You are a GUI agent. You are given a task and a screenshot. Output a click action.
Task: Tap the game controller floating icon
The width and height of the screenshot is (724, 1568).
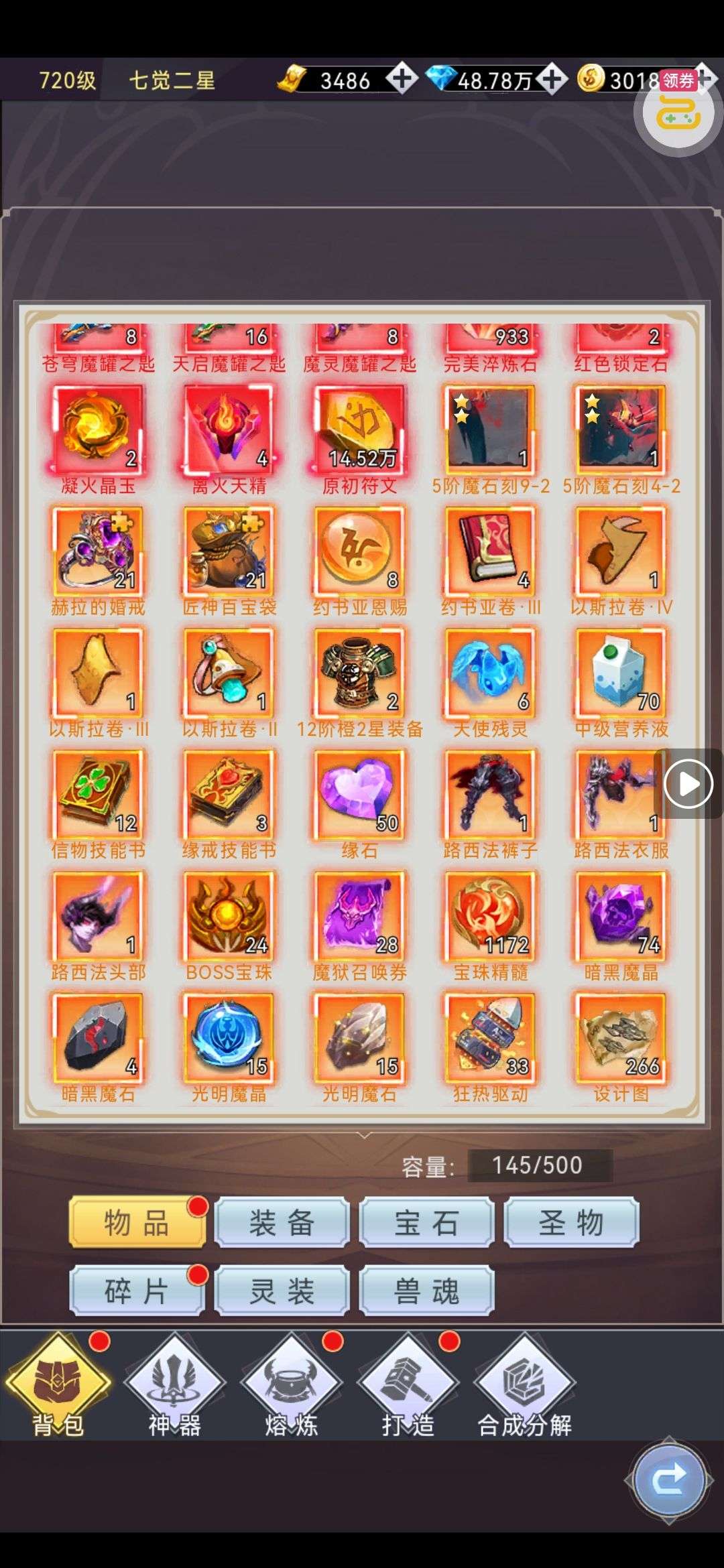pos(678,113)
